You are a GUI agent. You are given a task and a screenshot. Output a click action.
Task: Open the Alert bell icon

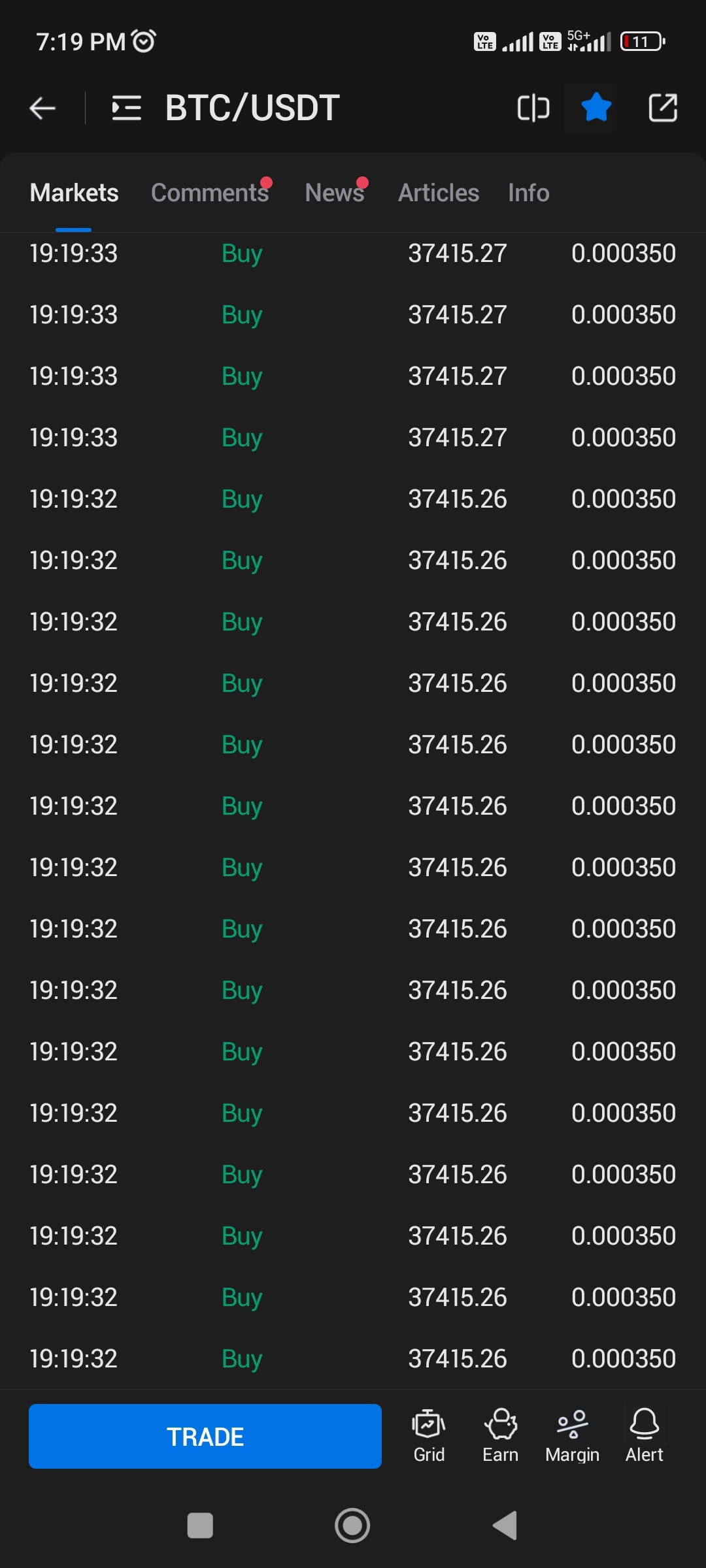[644, 1434]
